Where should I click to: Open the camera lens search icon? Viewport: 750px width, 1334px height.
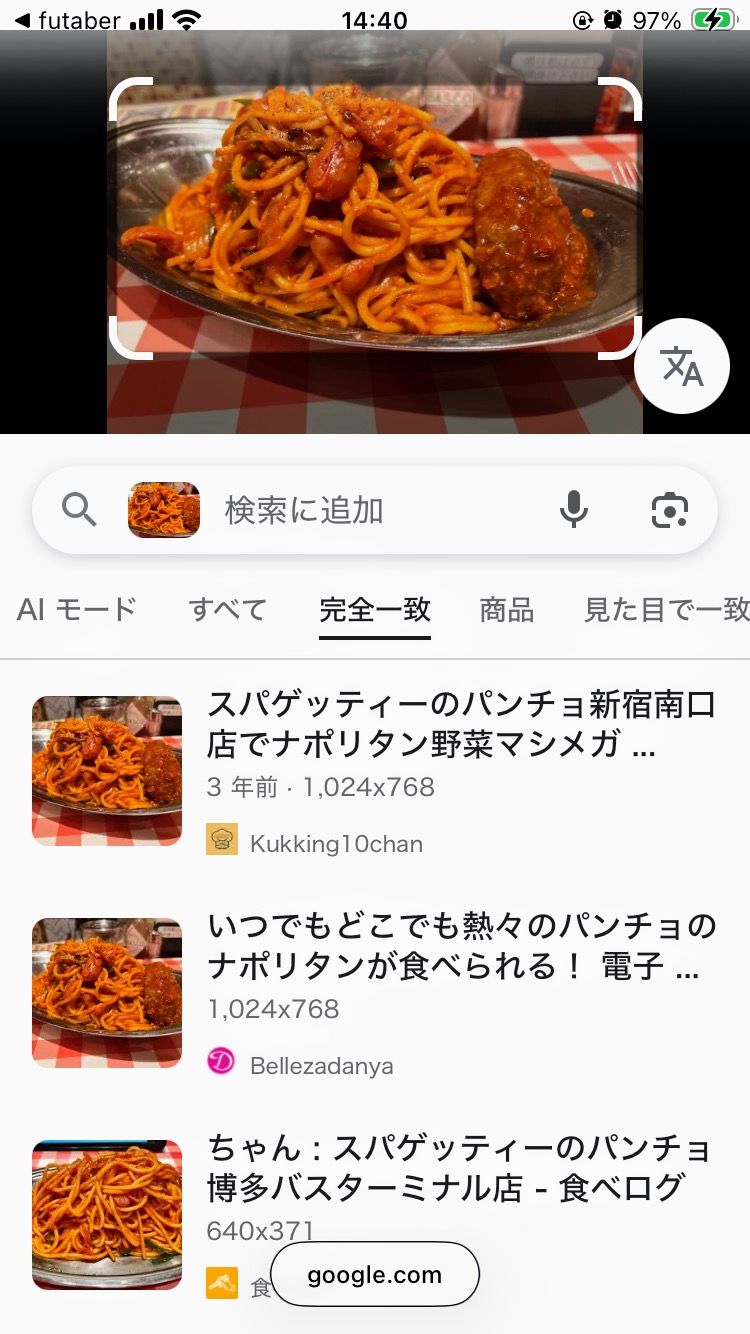point(669,511)
